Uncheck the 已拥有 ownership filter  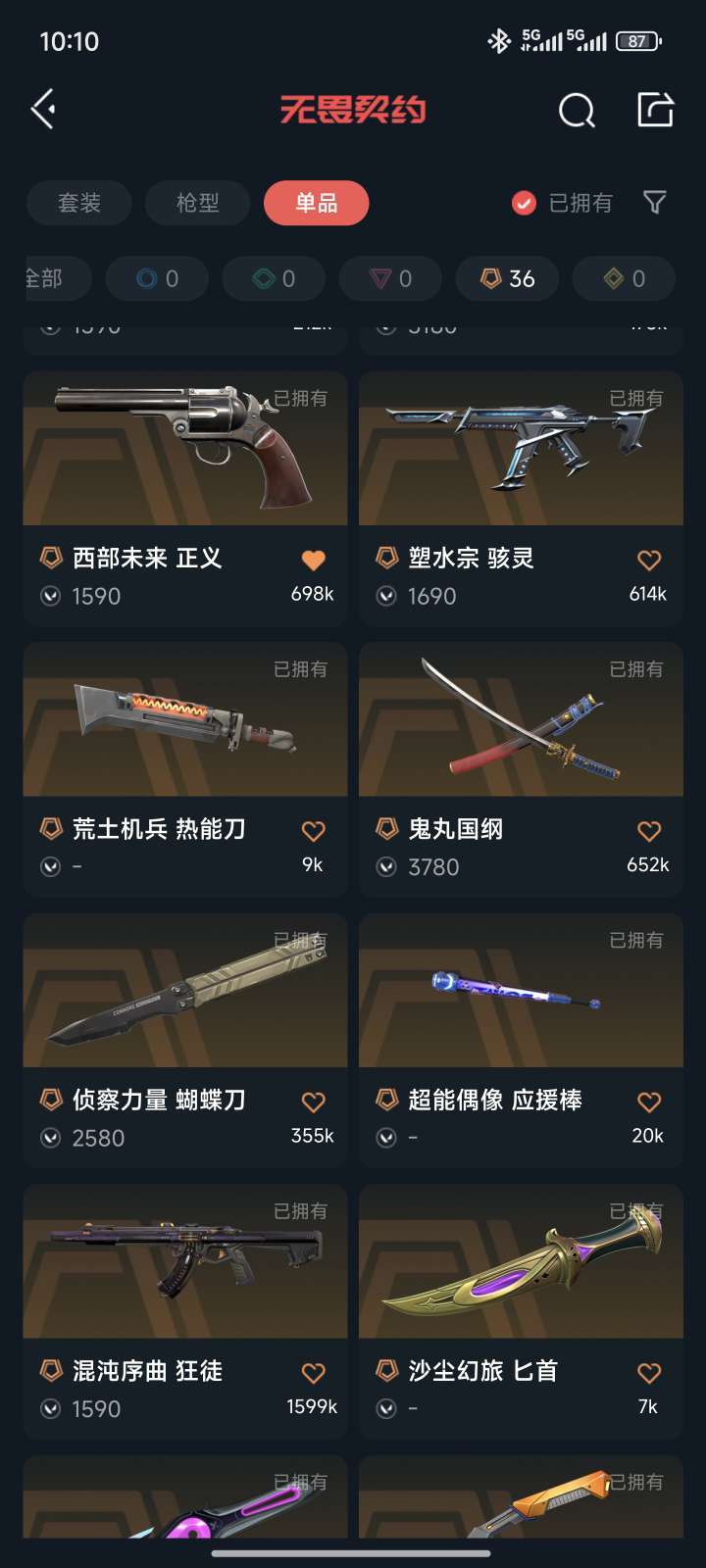[x=521, y=203]
